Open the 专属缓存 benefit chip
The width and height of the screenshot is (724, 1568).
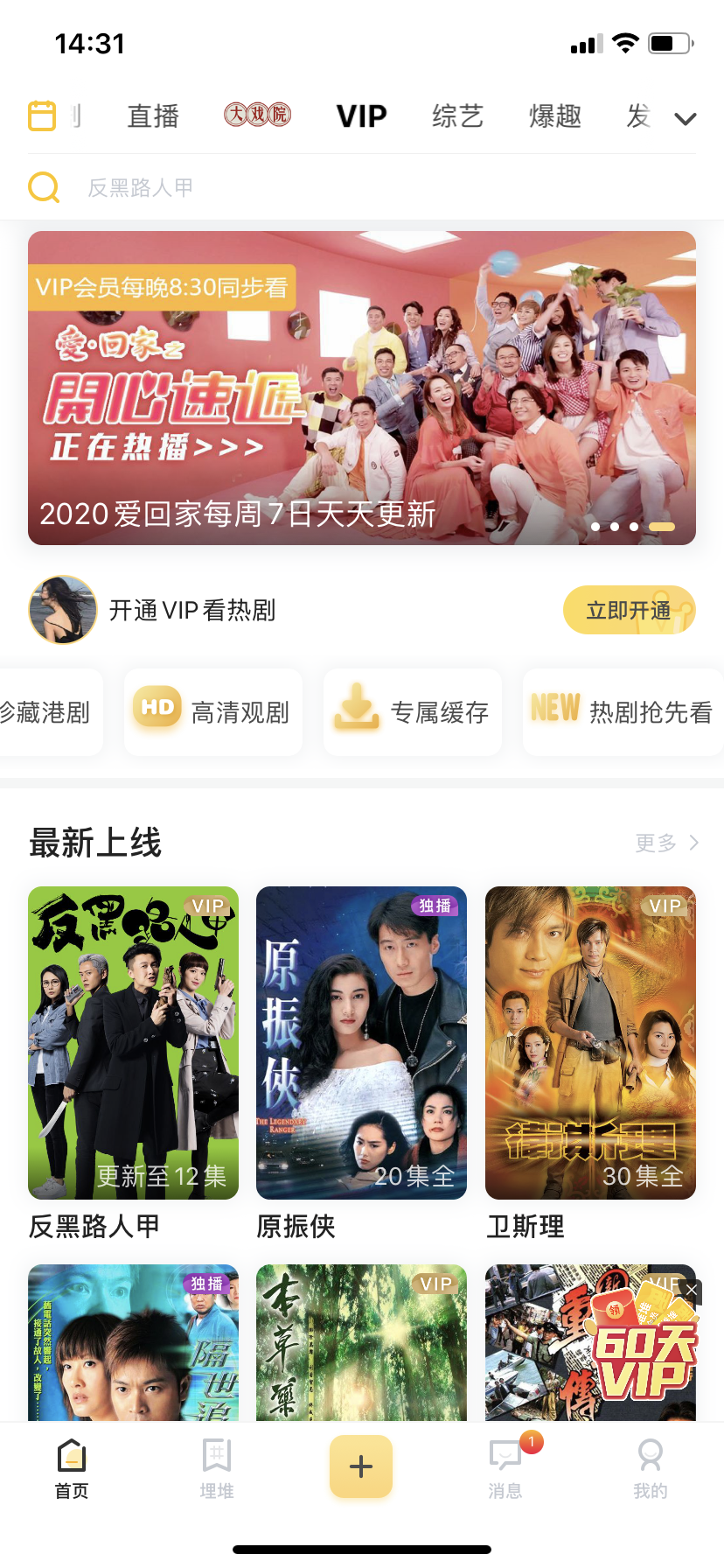pos(413,711)
